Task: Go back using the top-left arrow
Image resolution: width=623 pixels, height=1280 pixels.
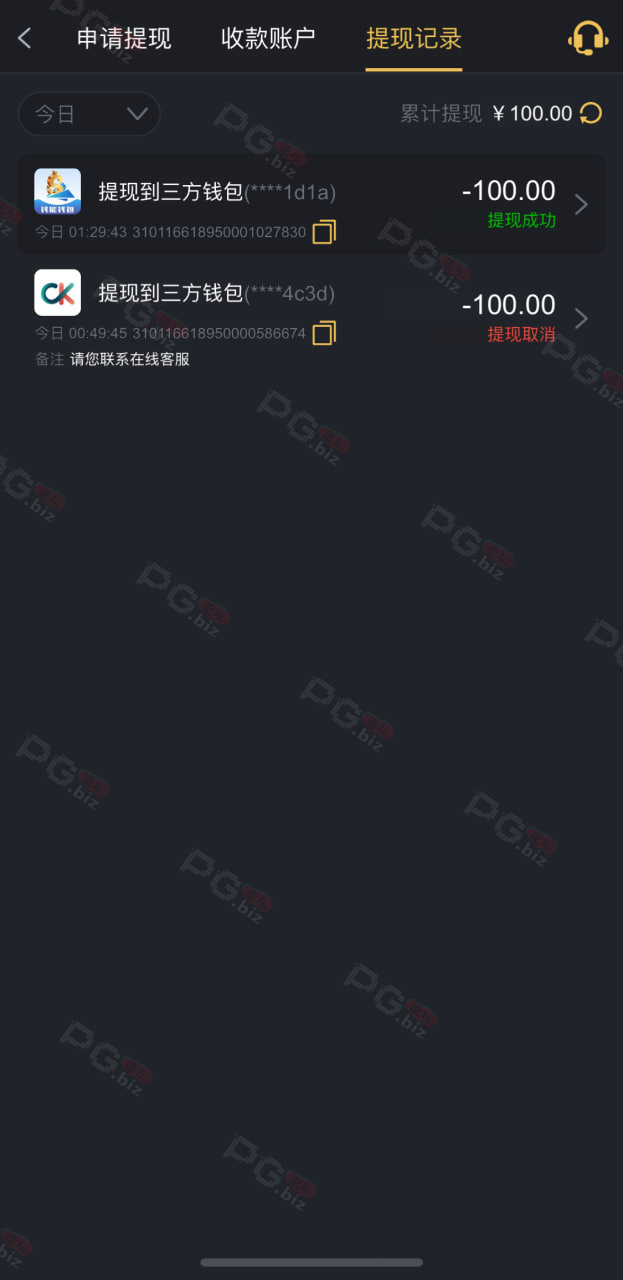Action: coord(25,39)
